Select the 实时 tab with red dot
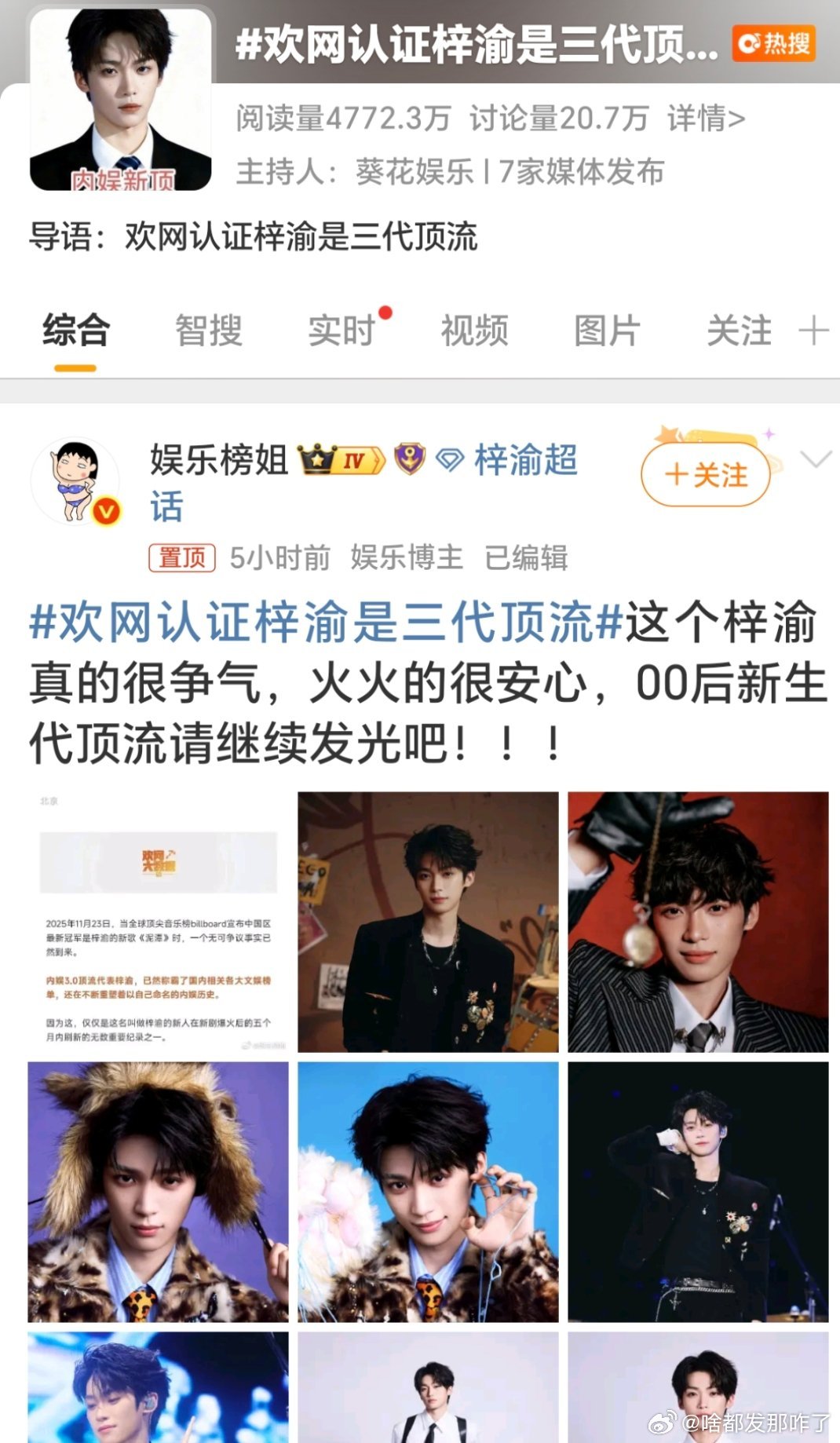Image resolution: width=840 pixels, height=1443 pixels. [341, 330]
